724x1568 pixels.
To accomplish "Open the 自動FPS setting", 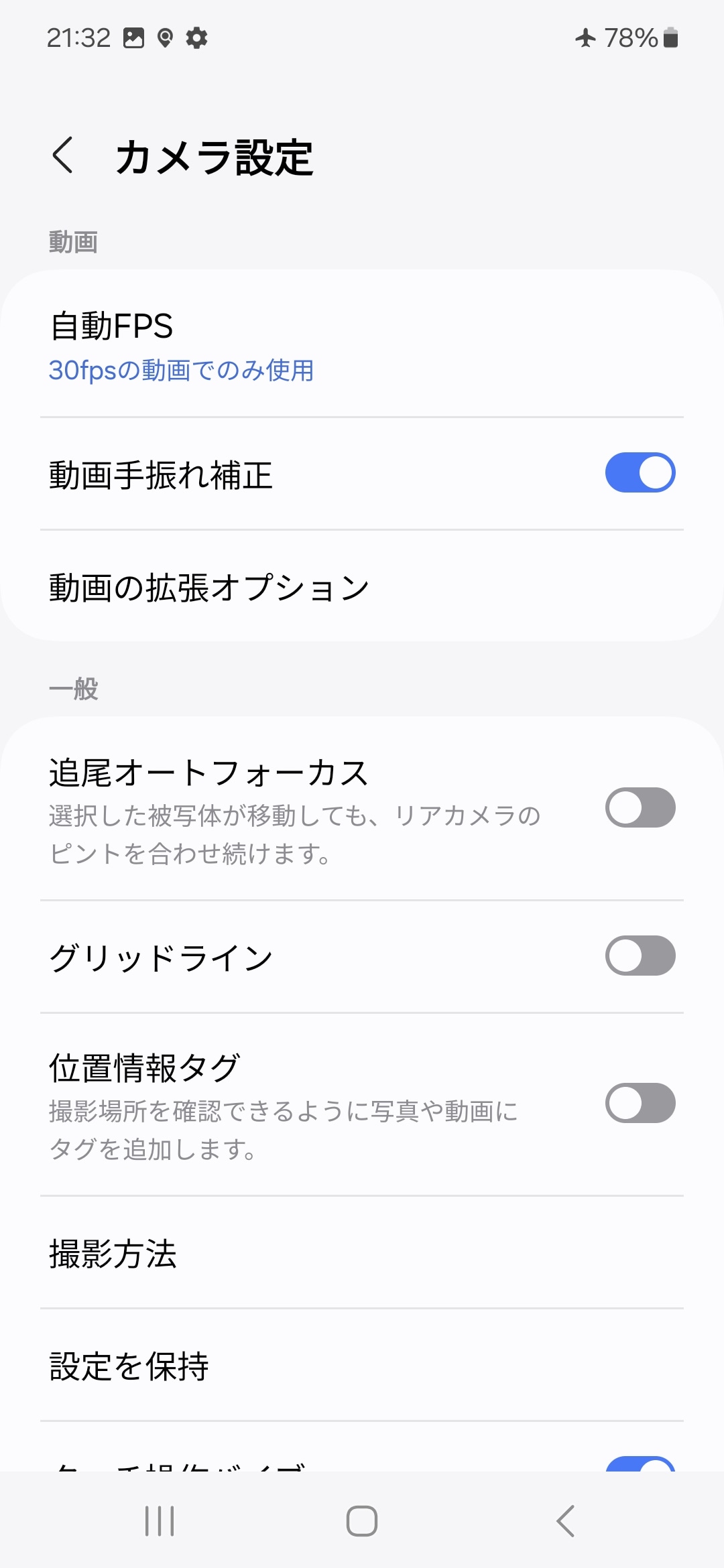I will (x=362, y=346).
